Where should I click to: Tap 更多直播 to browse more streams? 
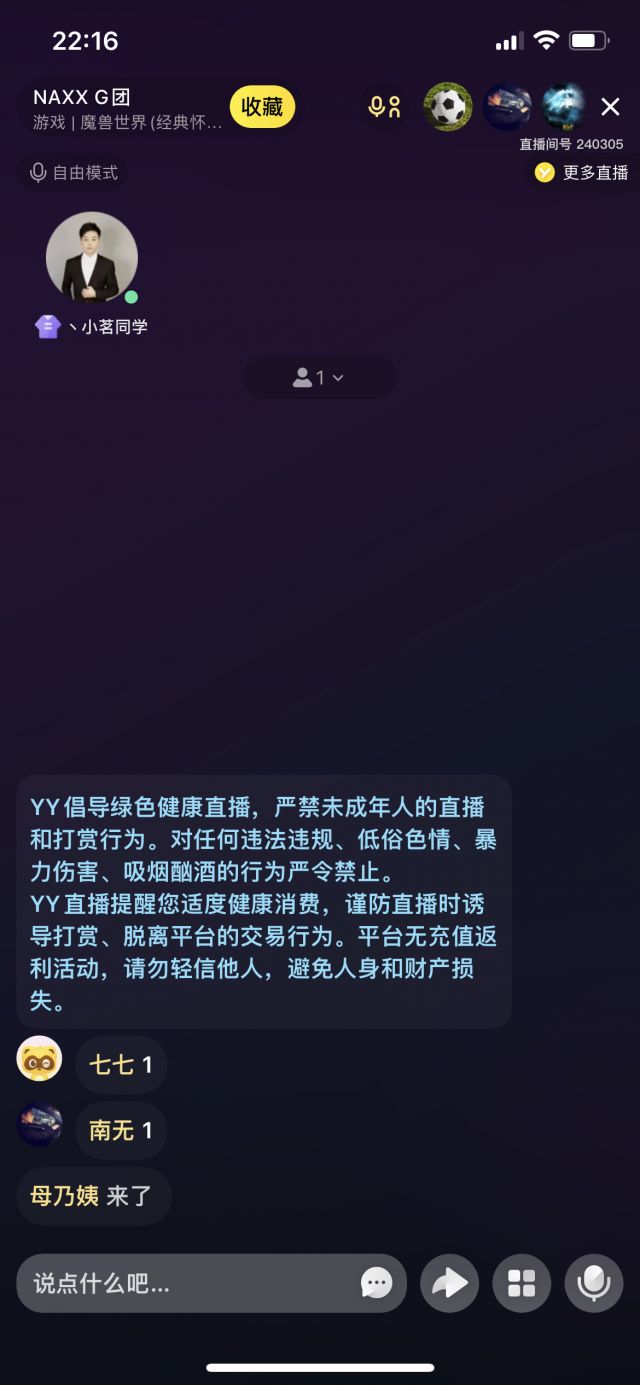click(x=582, y=173)
